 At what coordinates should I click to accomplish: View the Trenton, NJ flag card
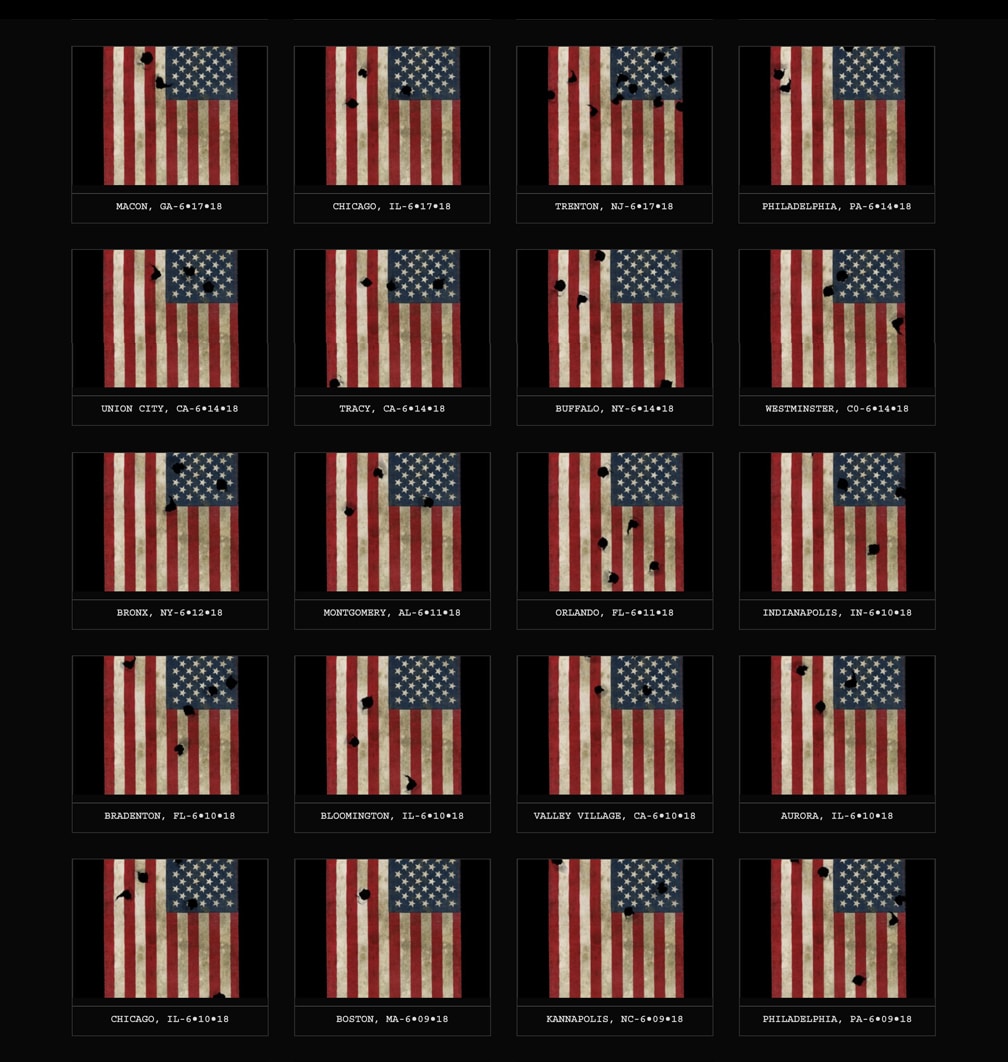(x=614, y=116)
